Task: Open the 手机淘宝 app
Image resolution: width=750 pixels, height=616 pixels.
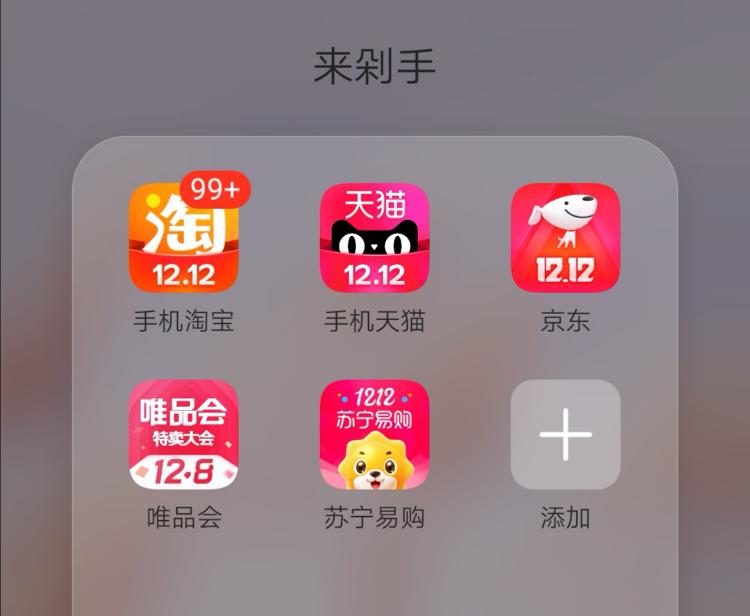Action: pos(184,238)
